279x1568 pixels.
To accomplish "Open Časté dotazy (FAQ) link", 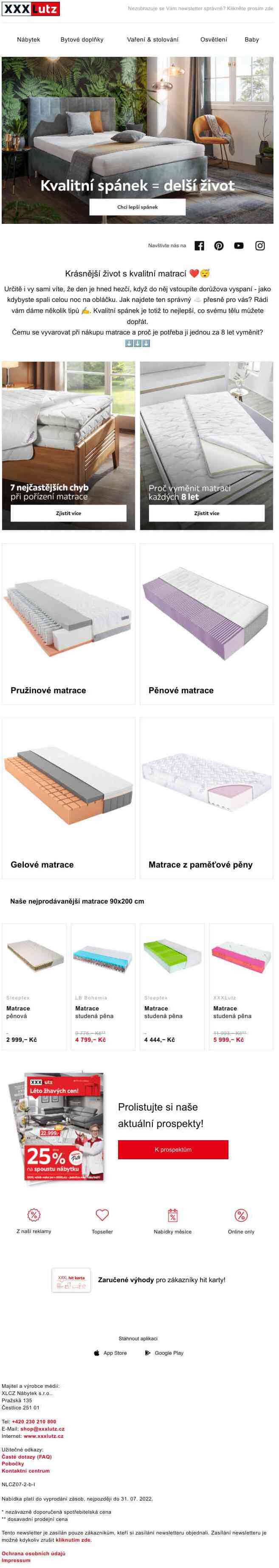I will click(x=27, y=1456).
